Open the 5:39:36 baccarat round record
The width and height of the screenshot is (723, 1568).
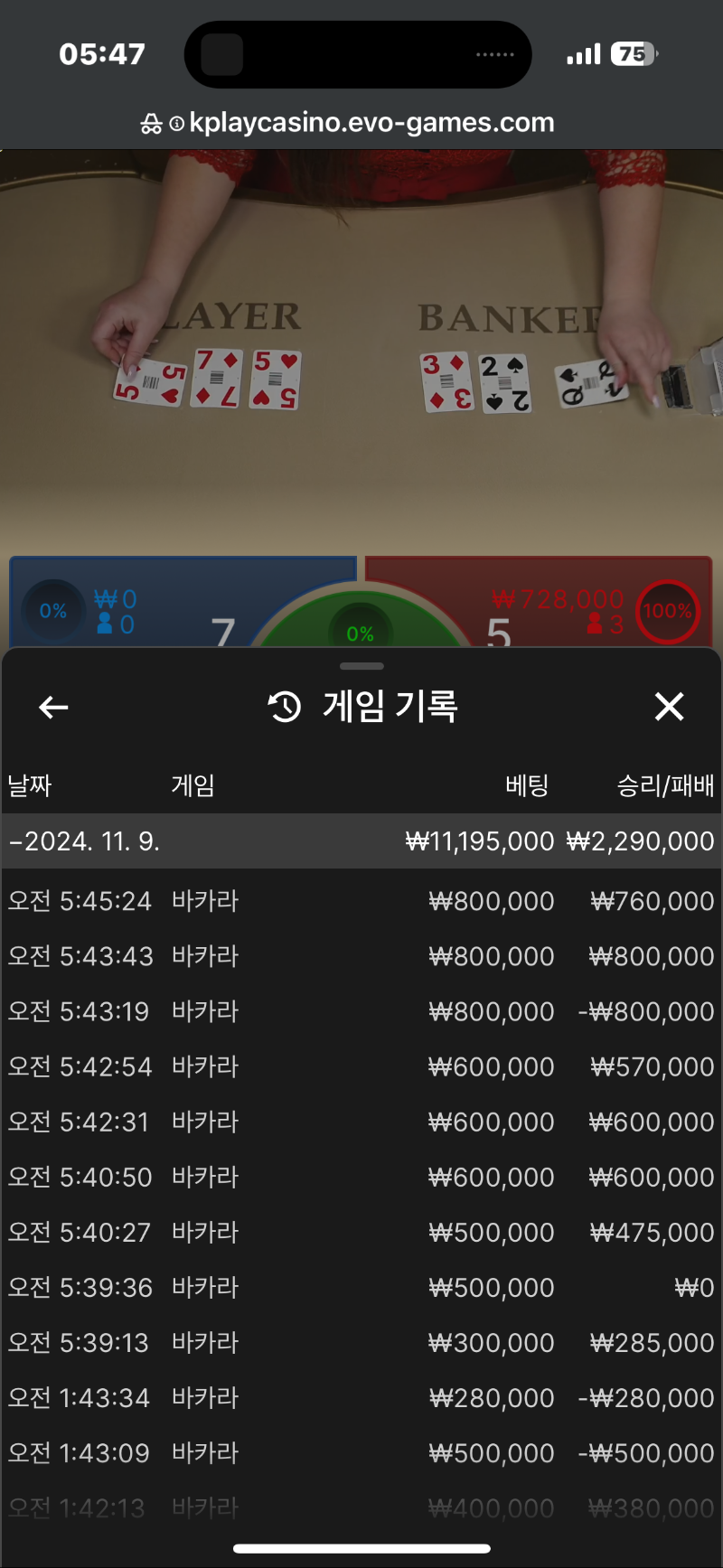tap(361, 1287)
